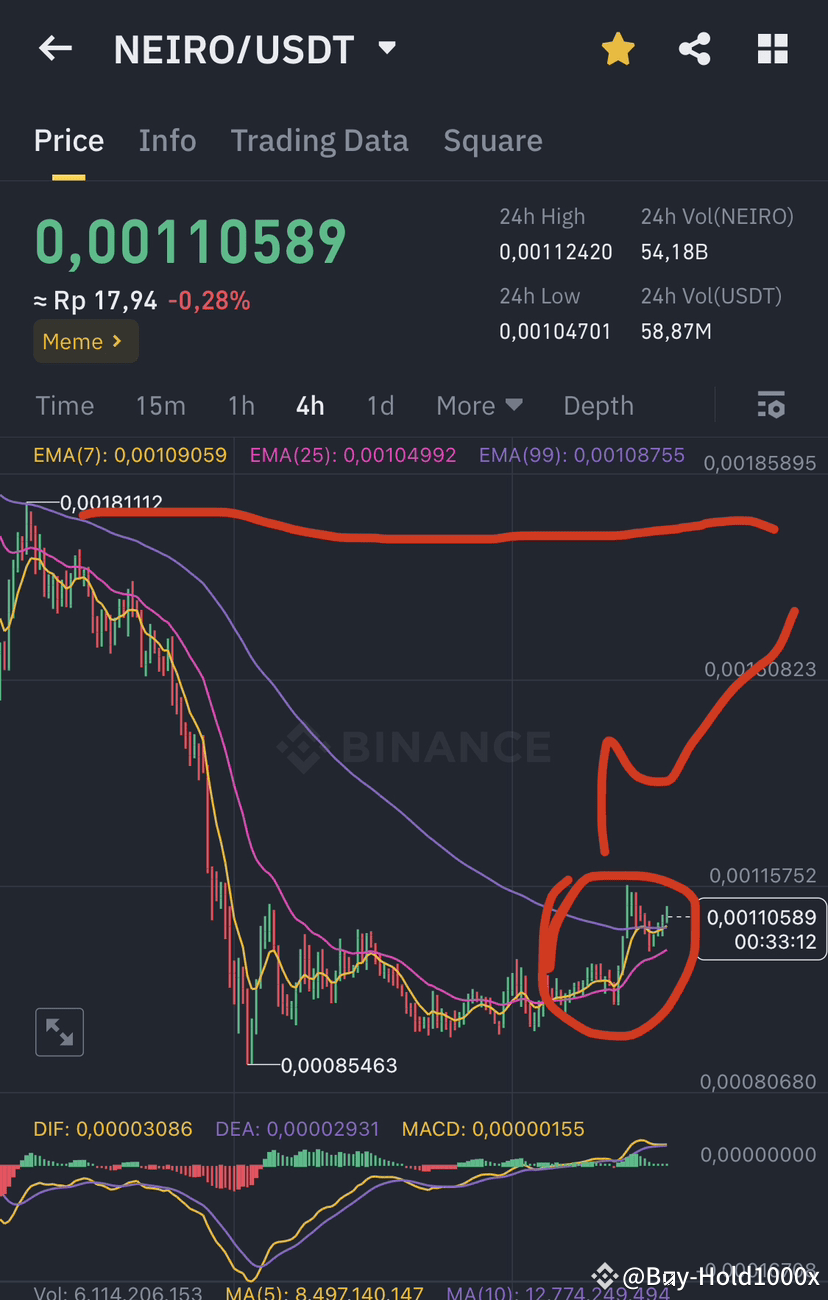Open the Meme category chevron
Screen dimensions: 828x1300
coord(116,341)
